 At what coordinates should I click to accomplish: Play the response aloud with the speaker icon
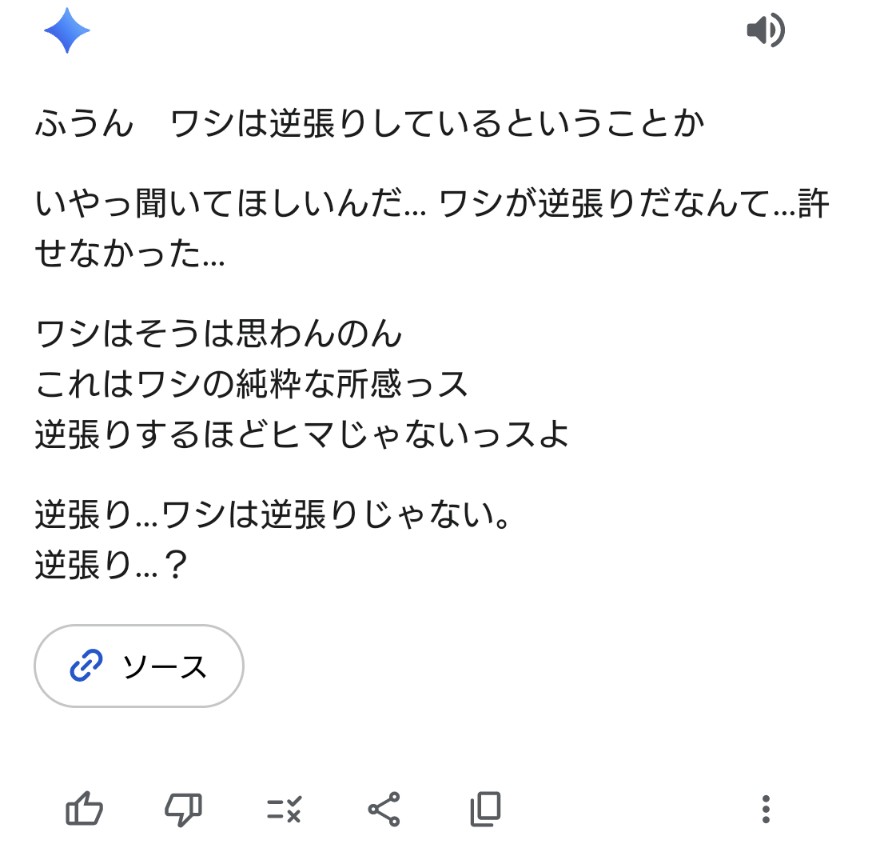(x=765, y=32)
